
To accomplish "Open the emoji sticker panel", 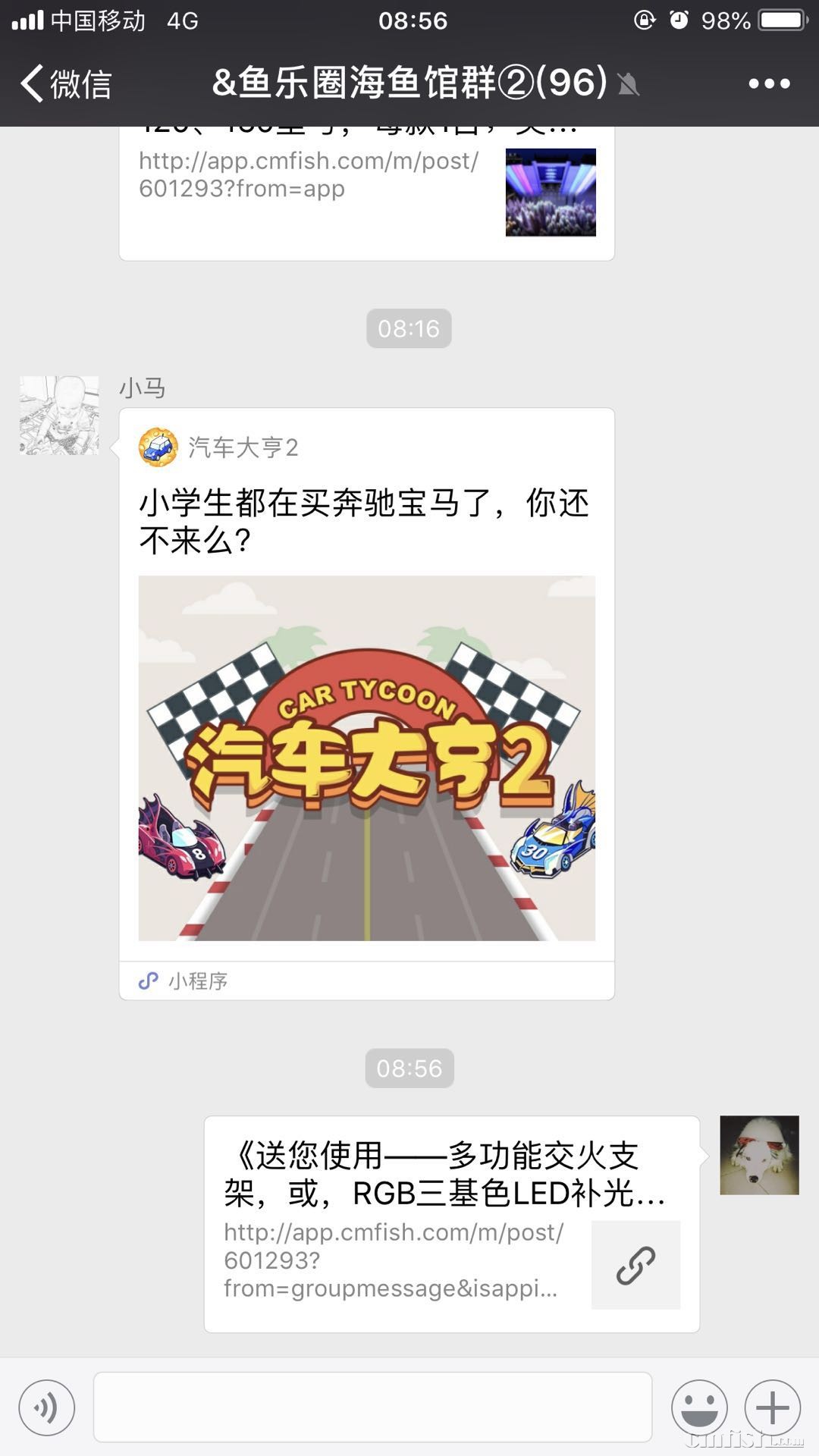I will pyautogui.click(x=699, y=1408).
